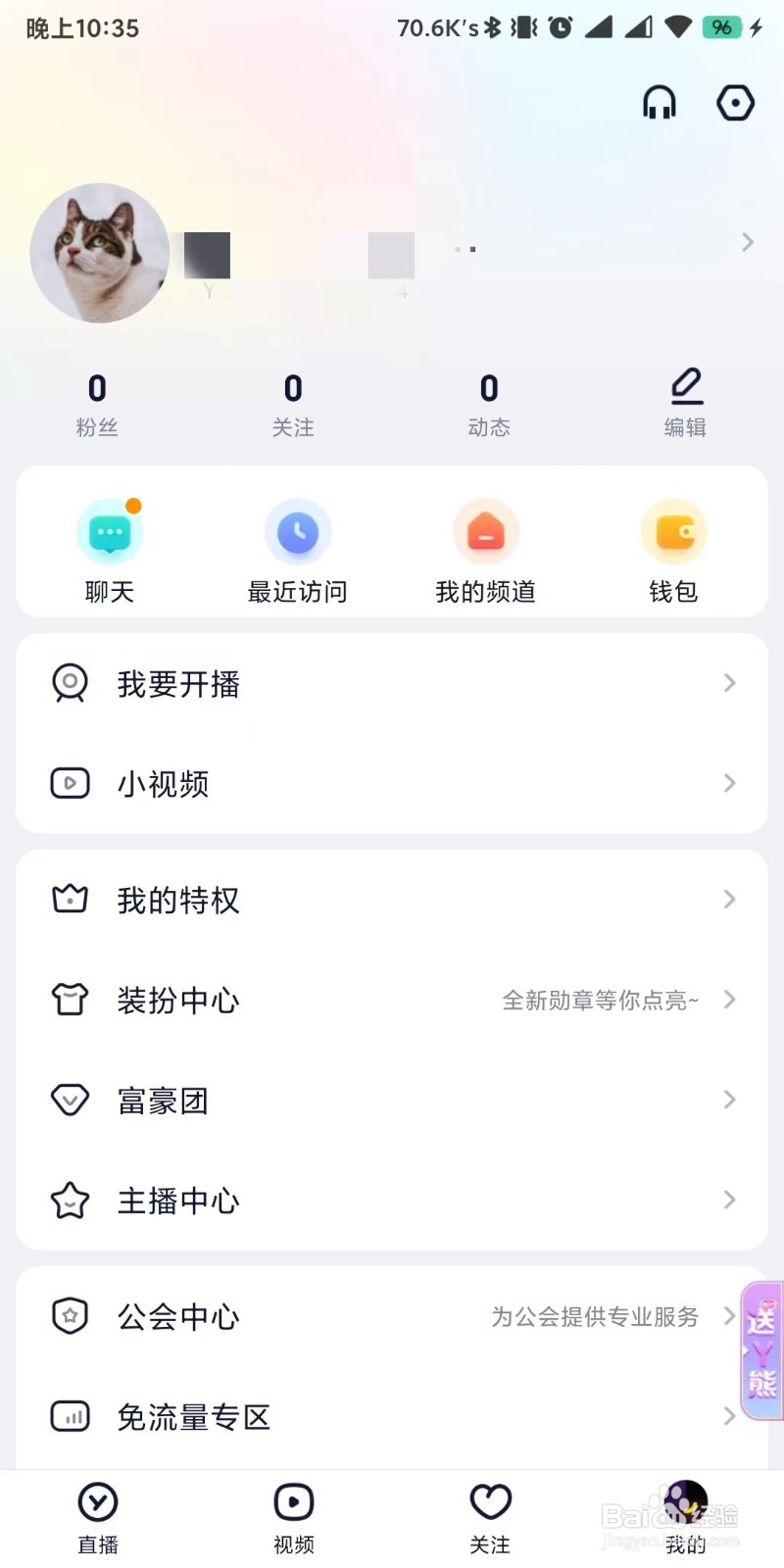Open the headphone customer service icon

coord(660,102)
